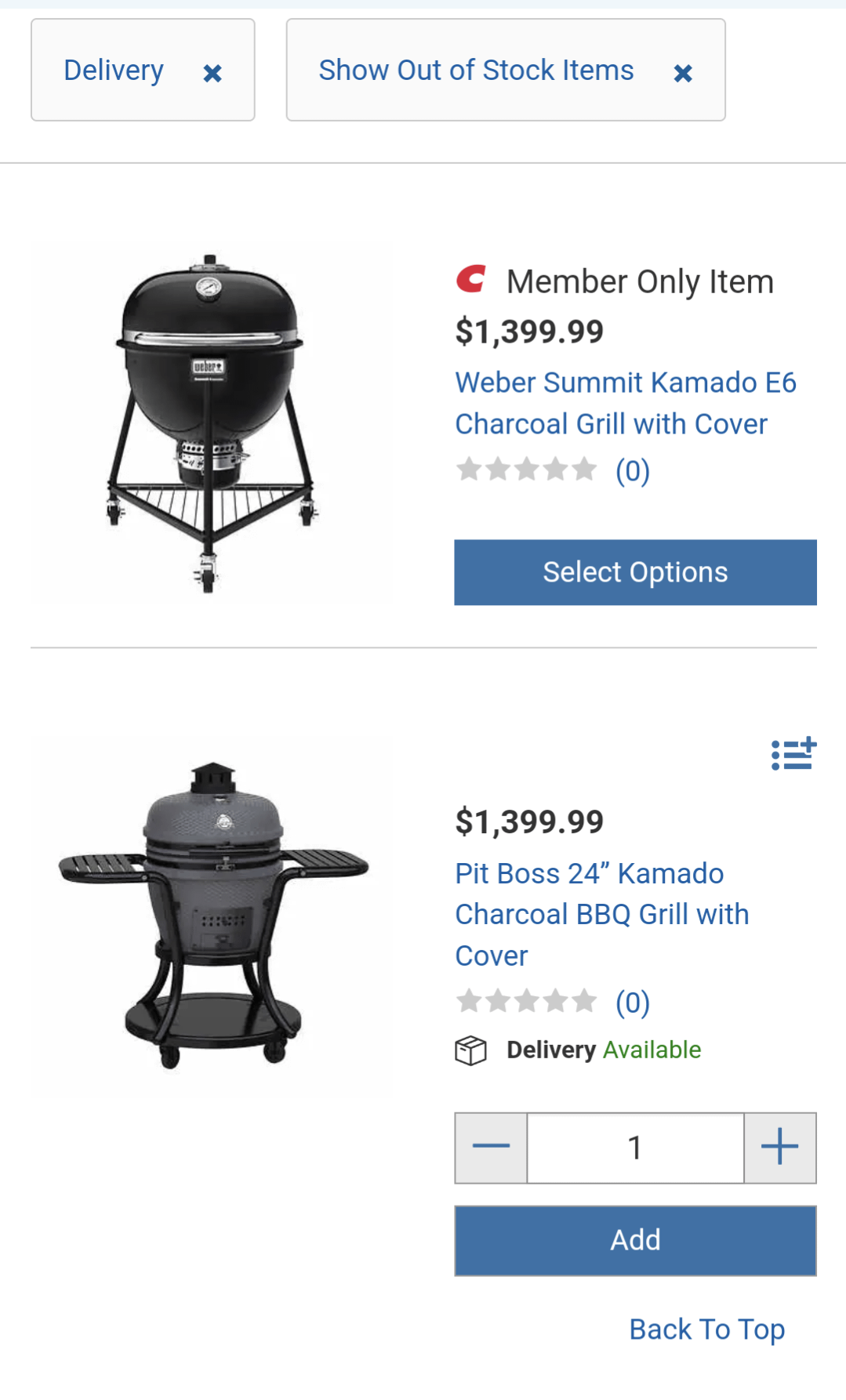The image size is (846, 1400).
Task: Tap Select Options for the Weber grill
Action: tap(635, 572)
